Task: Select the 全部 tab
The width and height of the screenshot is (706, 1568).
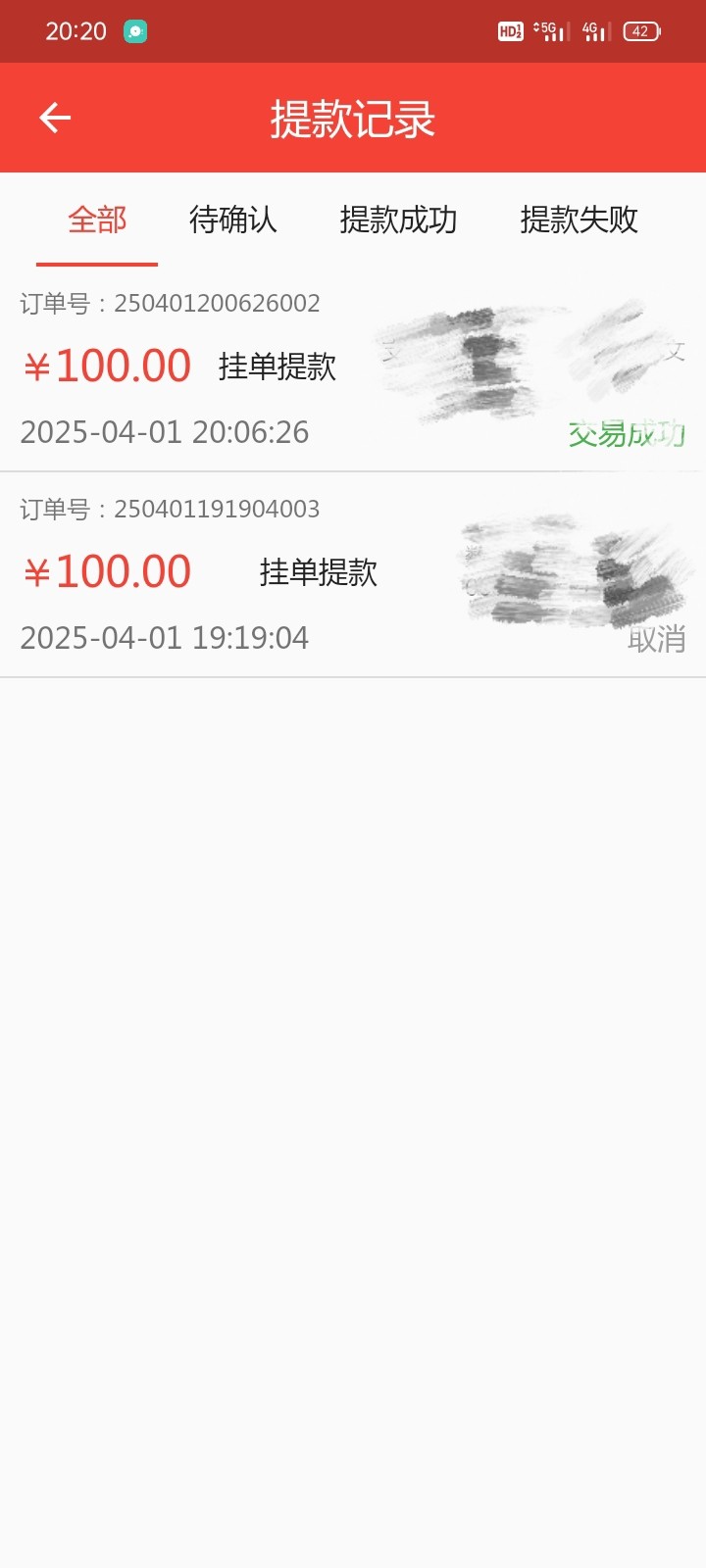Action: 97,220
